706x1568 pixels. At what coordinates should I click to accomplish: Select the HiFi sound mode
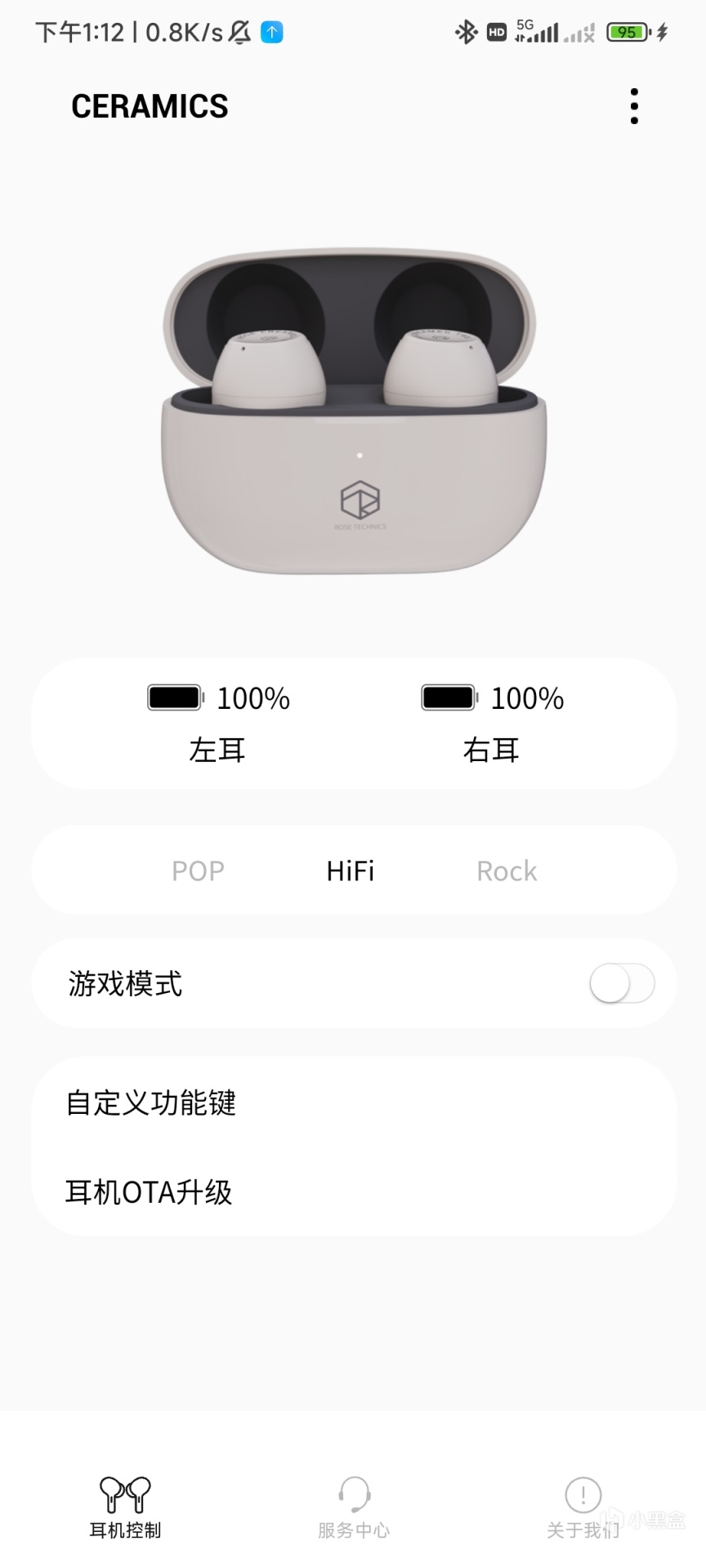351,871
